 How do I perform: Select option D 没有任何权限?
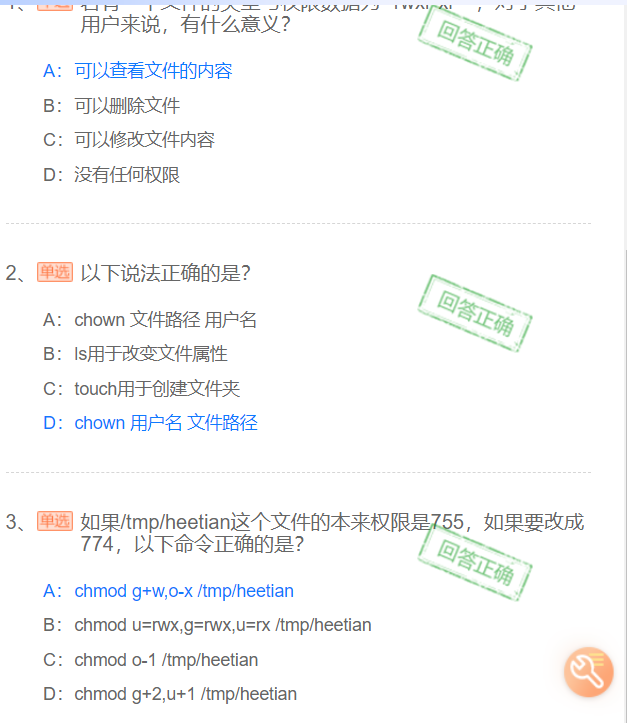[x=112, y=175]
